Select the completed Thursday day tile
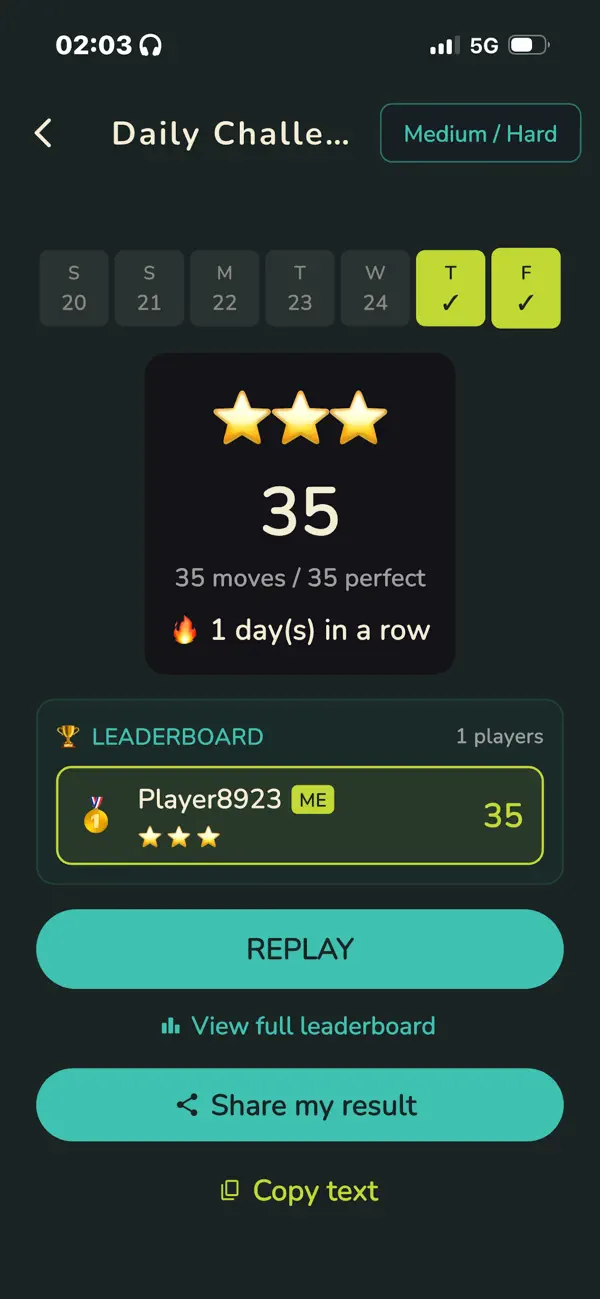This screenshot has width=600, height=1299. point(451,288)
